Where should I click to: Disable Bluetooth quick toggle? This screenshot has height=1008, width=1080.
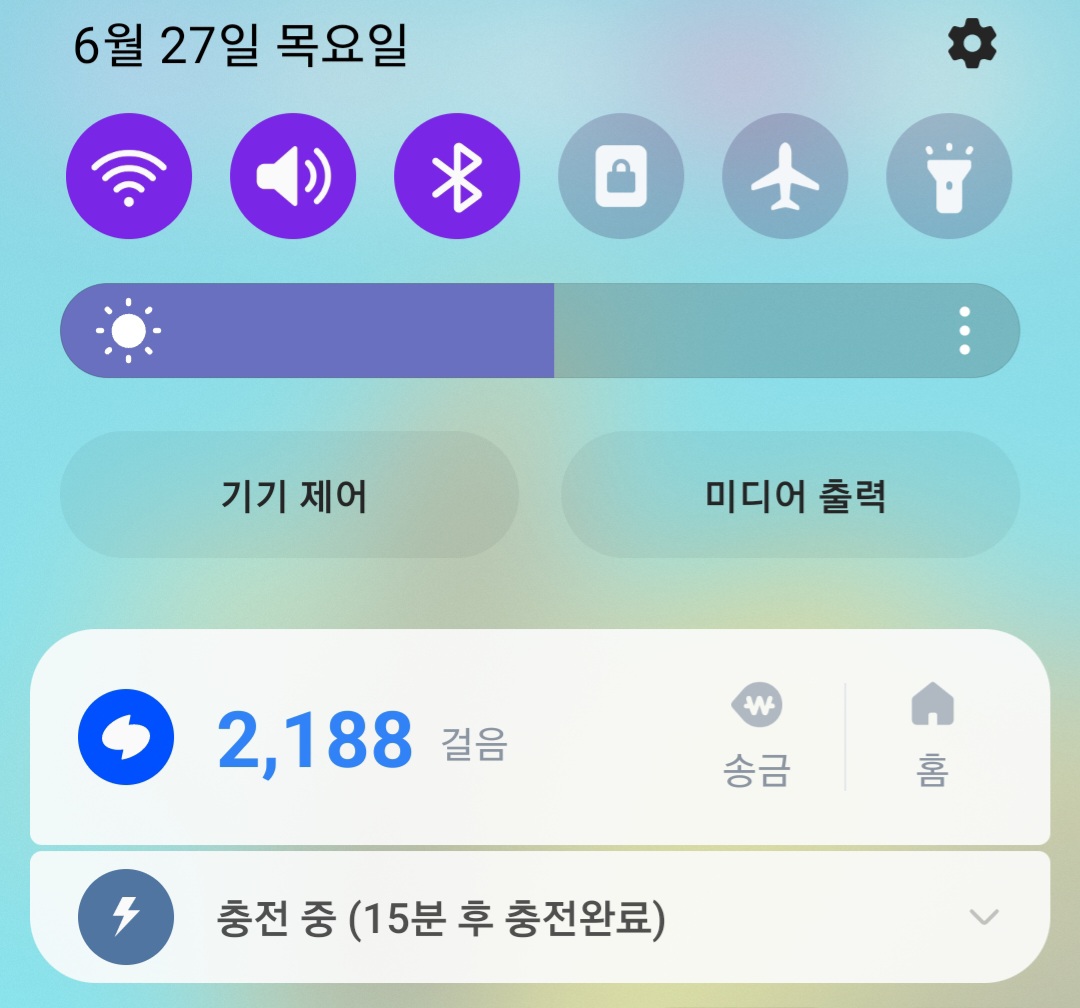[x=457, y=177]
